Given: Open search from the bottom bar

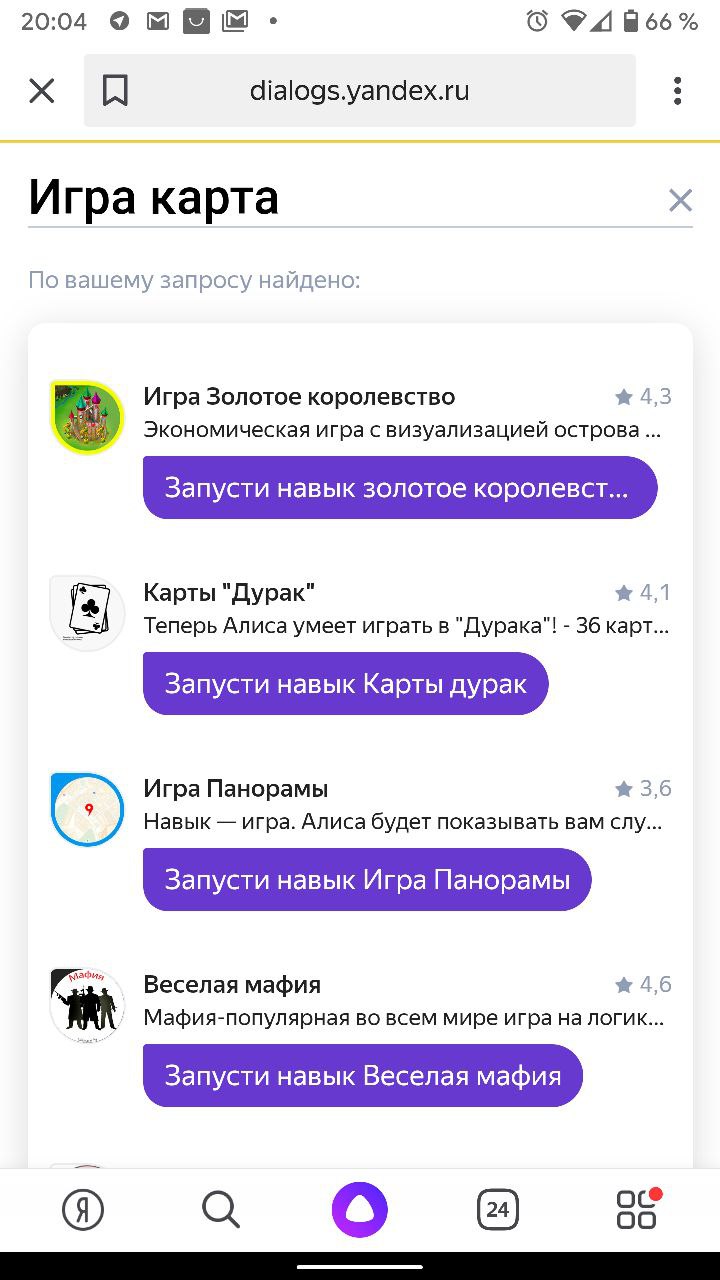Looking at the screenshot, I should (x=220, y=1210).
